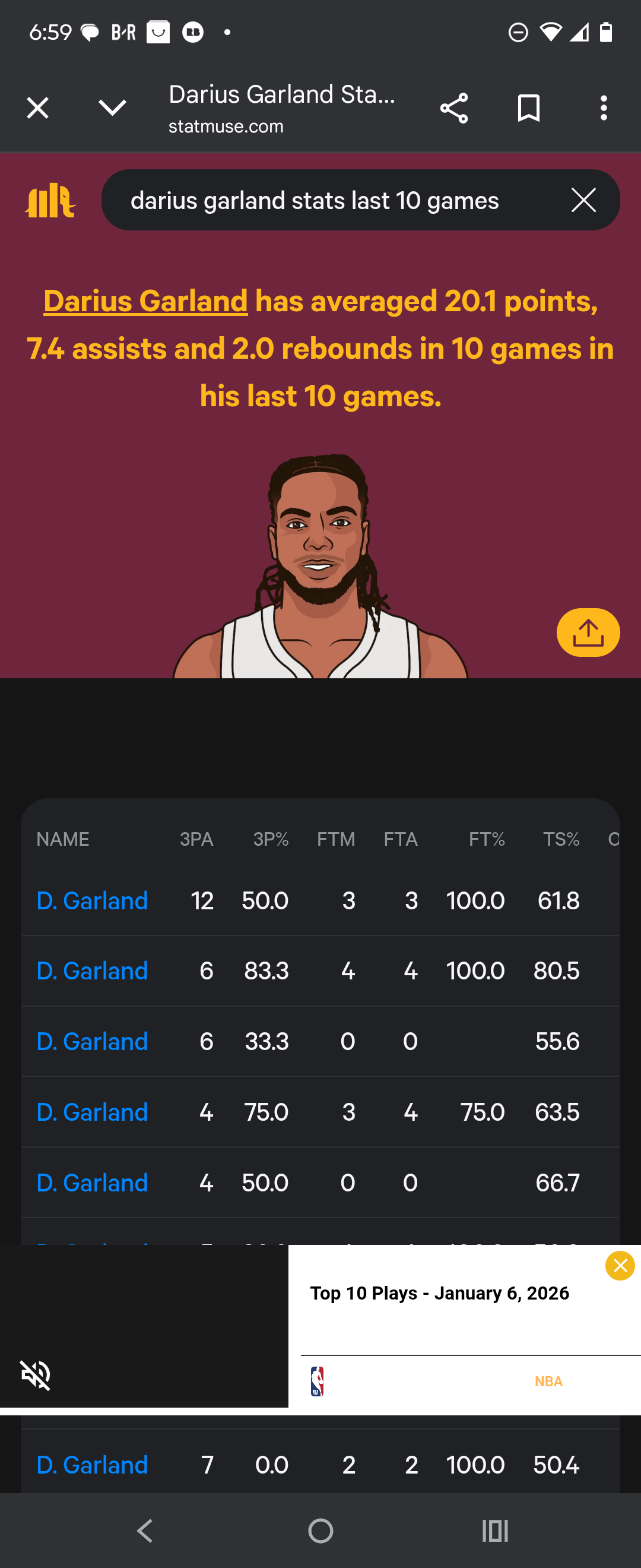Bookmark this web page
Screen dimensions: 641x1568
click(528, 108)
